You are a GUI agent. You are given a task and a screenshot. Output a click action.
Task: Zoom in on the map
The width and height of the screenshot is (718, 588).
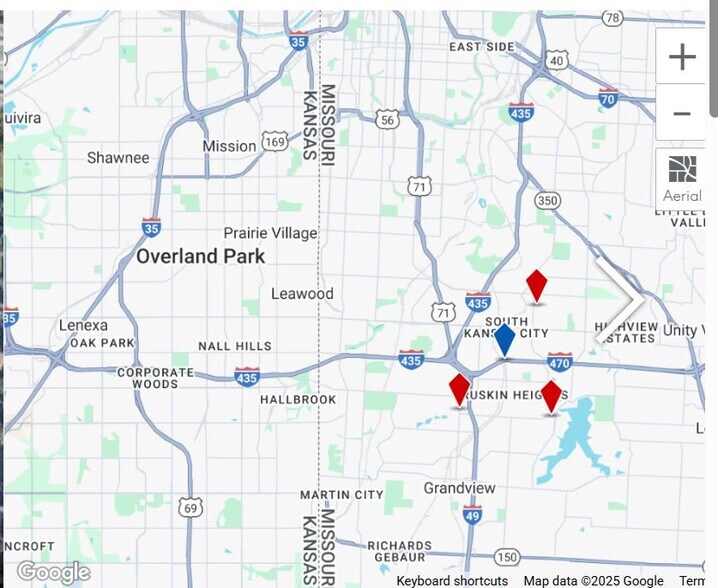click(x=682, y=57)
